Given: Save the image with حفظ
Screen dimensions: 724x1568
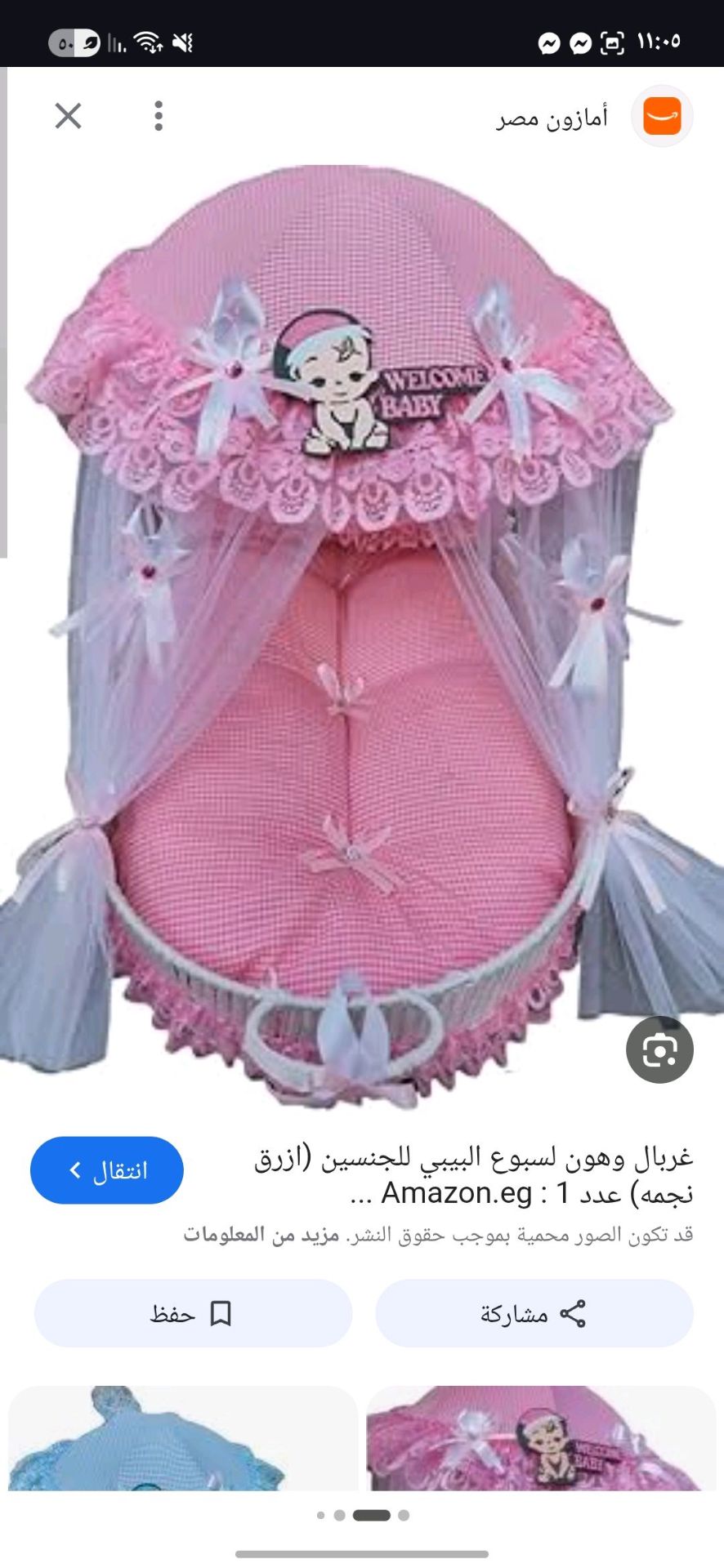Looking at the screenshot, I should [x=193, y=1313].
